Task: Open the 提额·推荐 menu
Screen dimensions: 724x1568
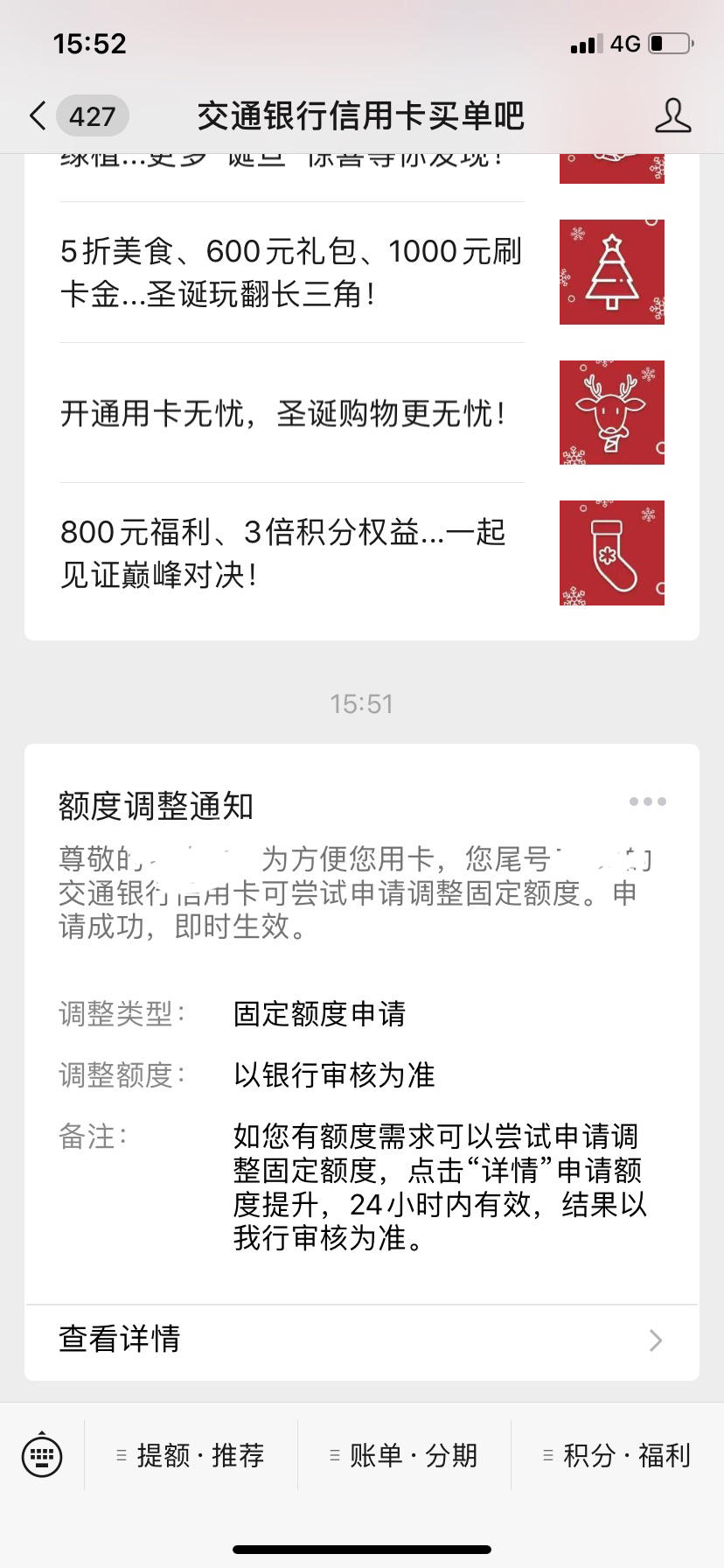Action: 191,1456
